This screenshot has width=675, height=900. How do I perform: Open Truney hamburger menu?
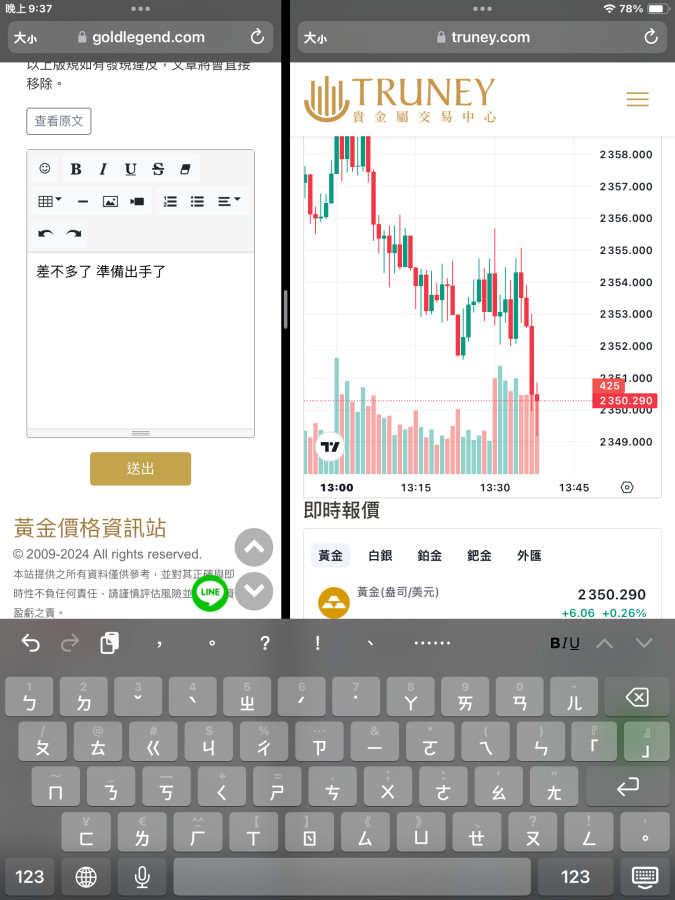pyautogui.click(x=637, y=99)
